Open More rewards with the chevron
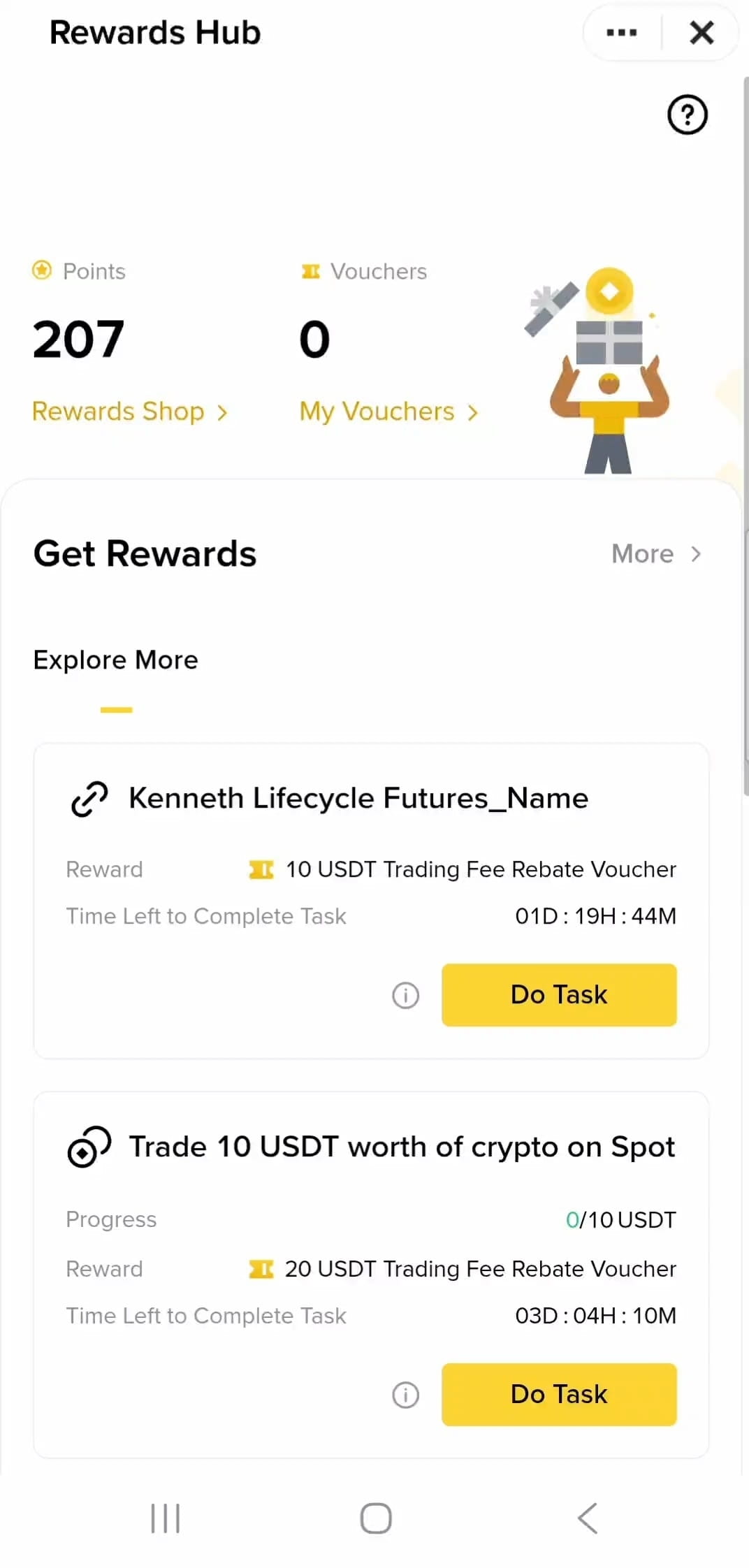749x1568 pixels. coord(696,553)
